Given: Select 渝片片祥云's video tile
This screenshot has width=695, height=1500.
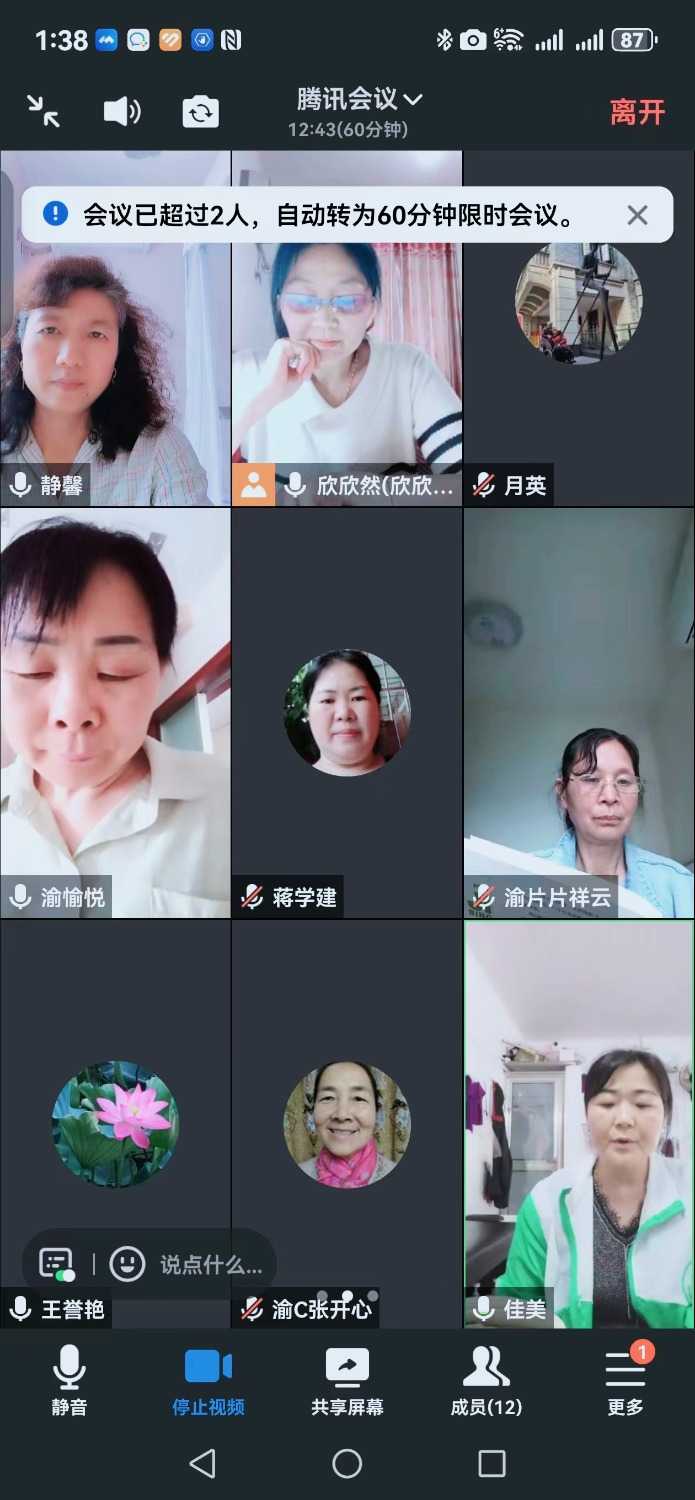Looking at the screenshot, I should (x=579, y=712).
